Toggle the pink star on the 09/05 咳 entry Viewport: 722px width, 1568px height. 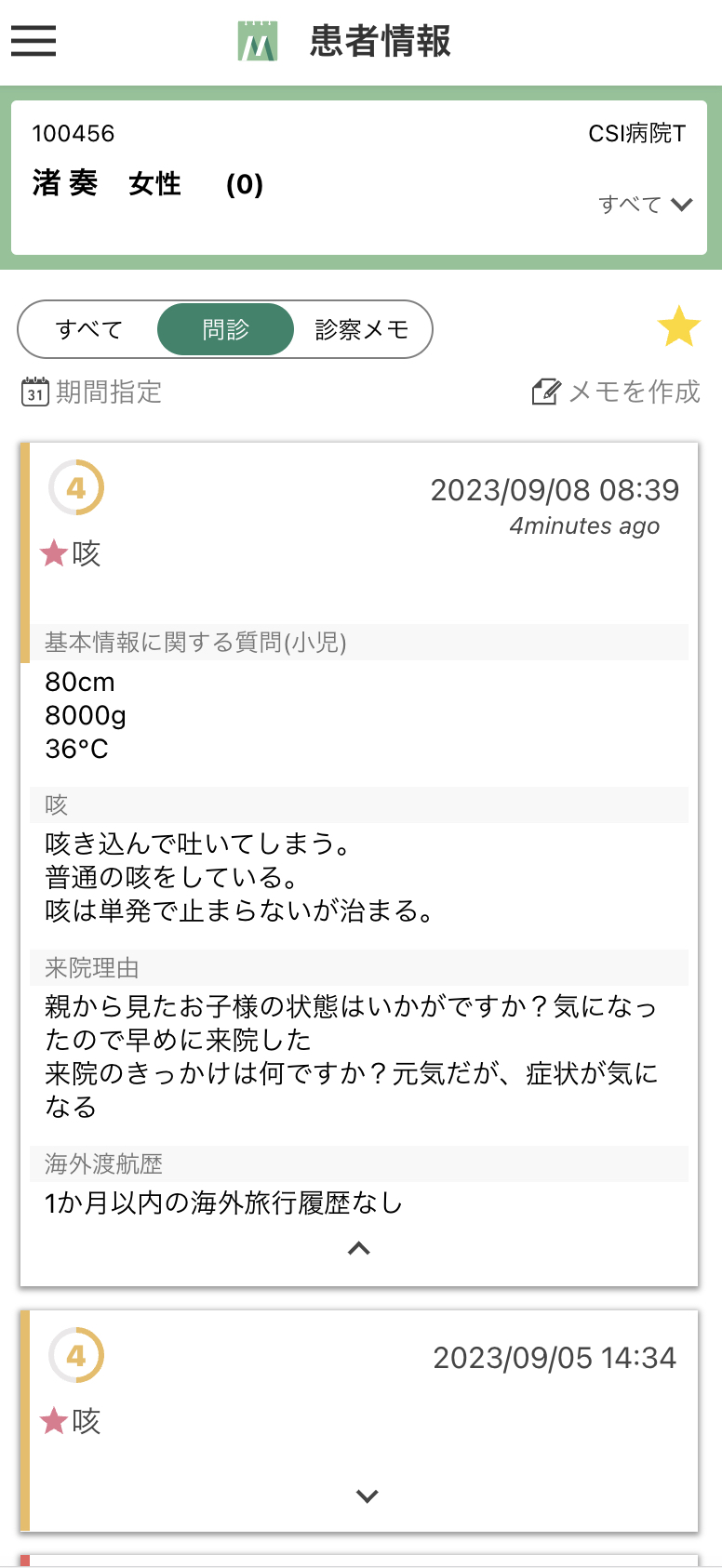click(x=51, y=1421)
